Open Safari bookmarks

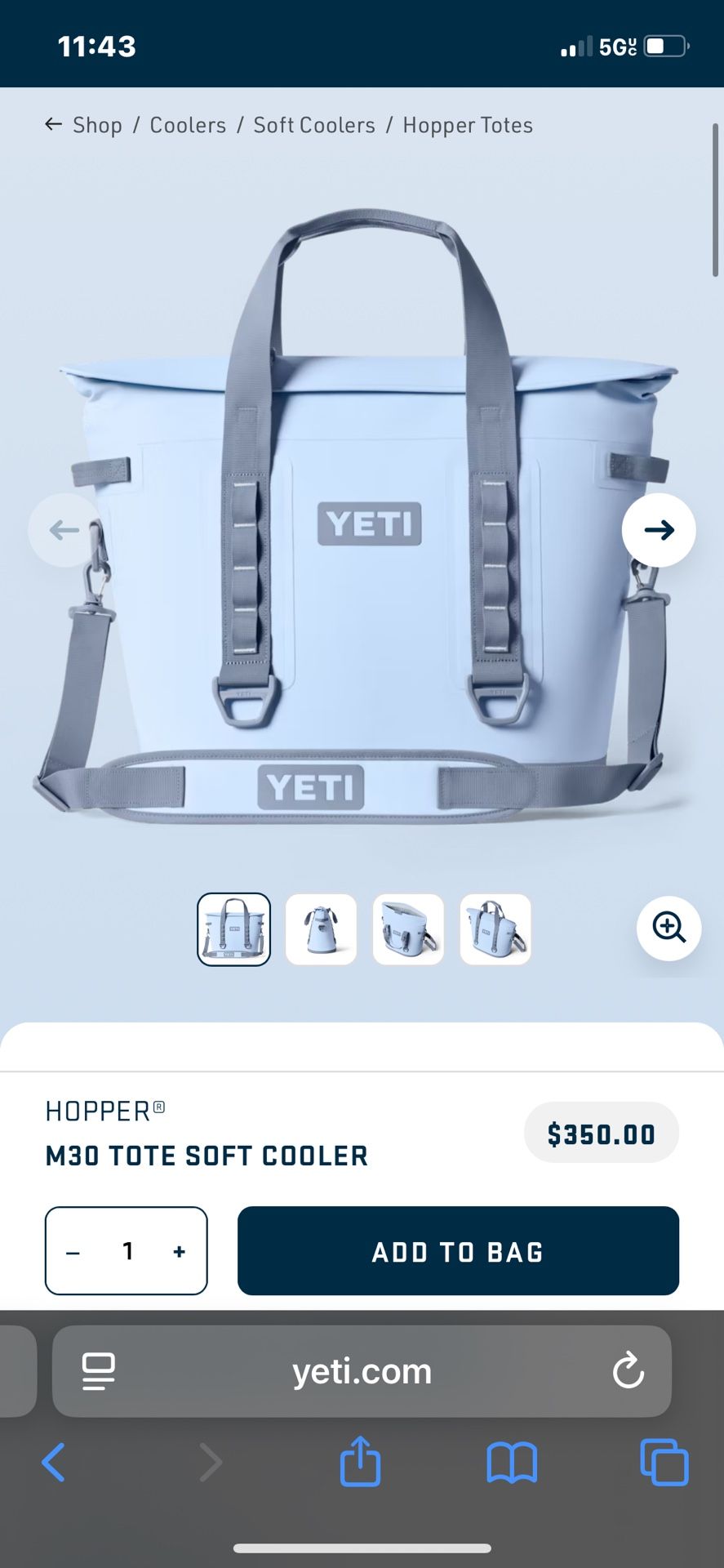pyautogui.click(x=512, y=1462)
